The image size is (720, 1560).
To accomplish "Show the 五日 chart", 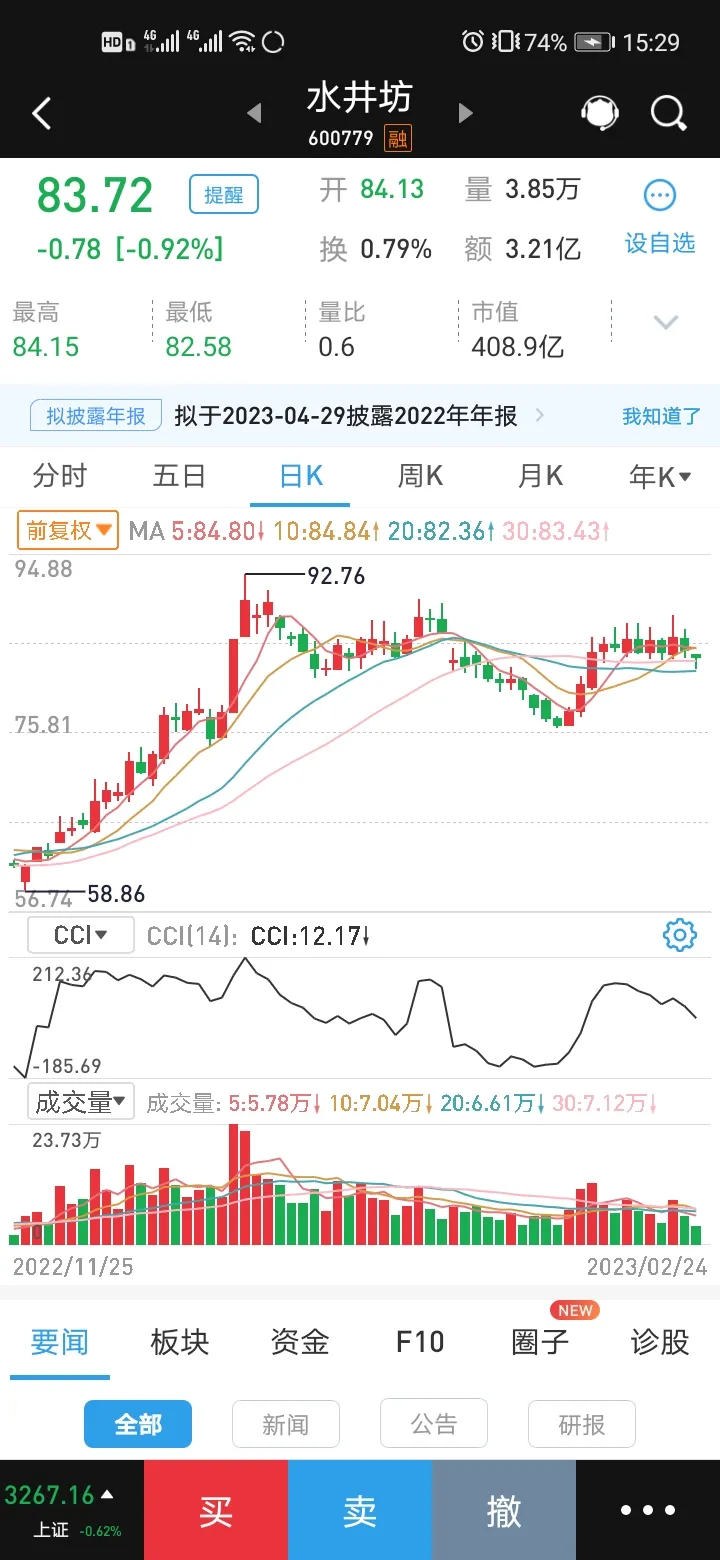I will 179,476.
